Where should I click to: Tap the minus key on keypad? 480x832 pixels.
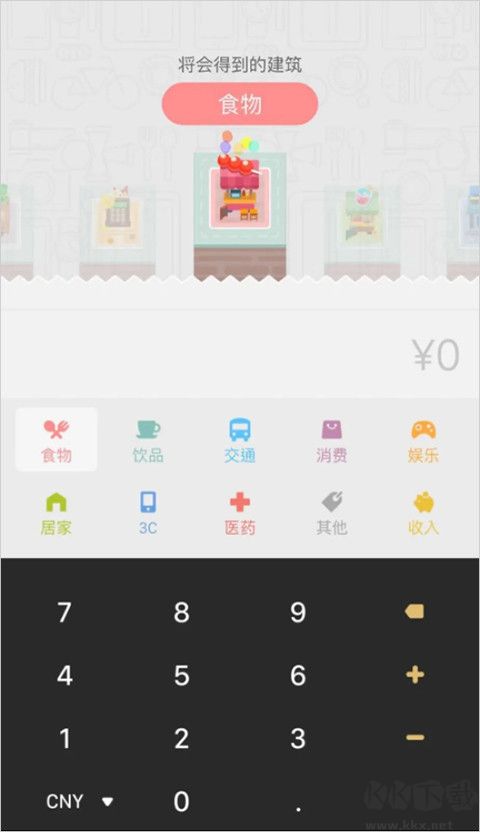[415, 738]
